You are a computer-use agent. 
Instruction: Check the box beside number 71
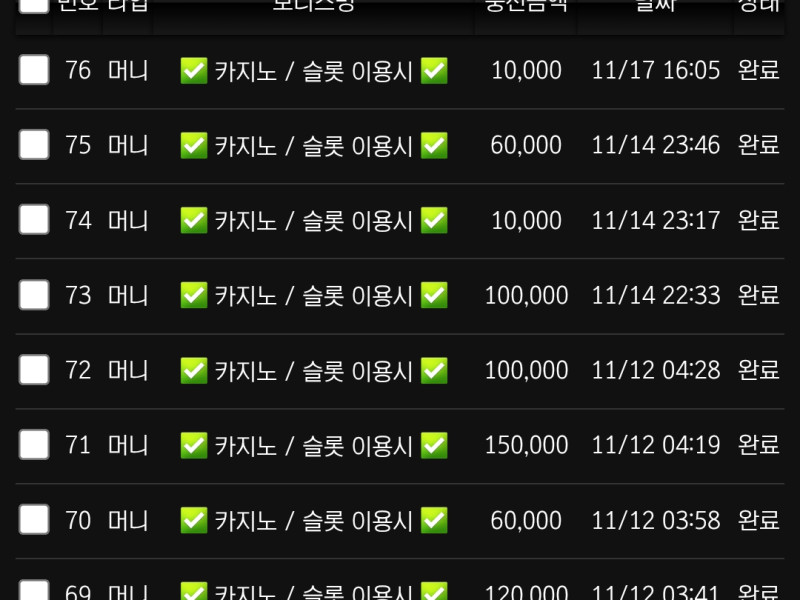(34, 445)
